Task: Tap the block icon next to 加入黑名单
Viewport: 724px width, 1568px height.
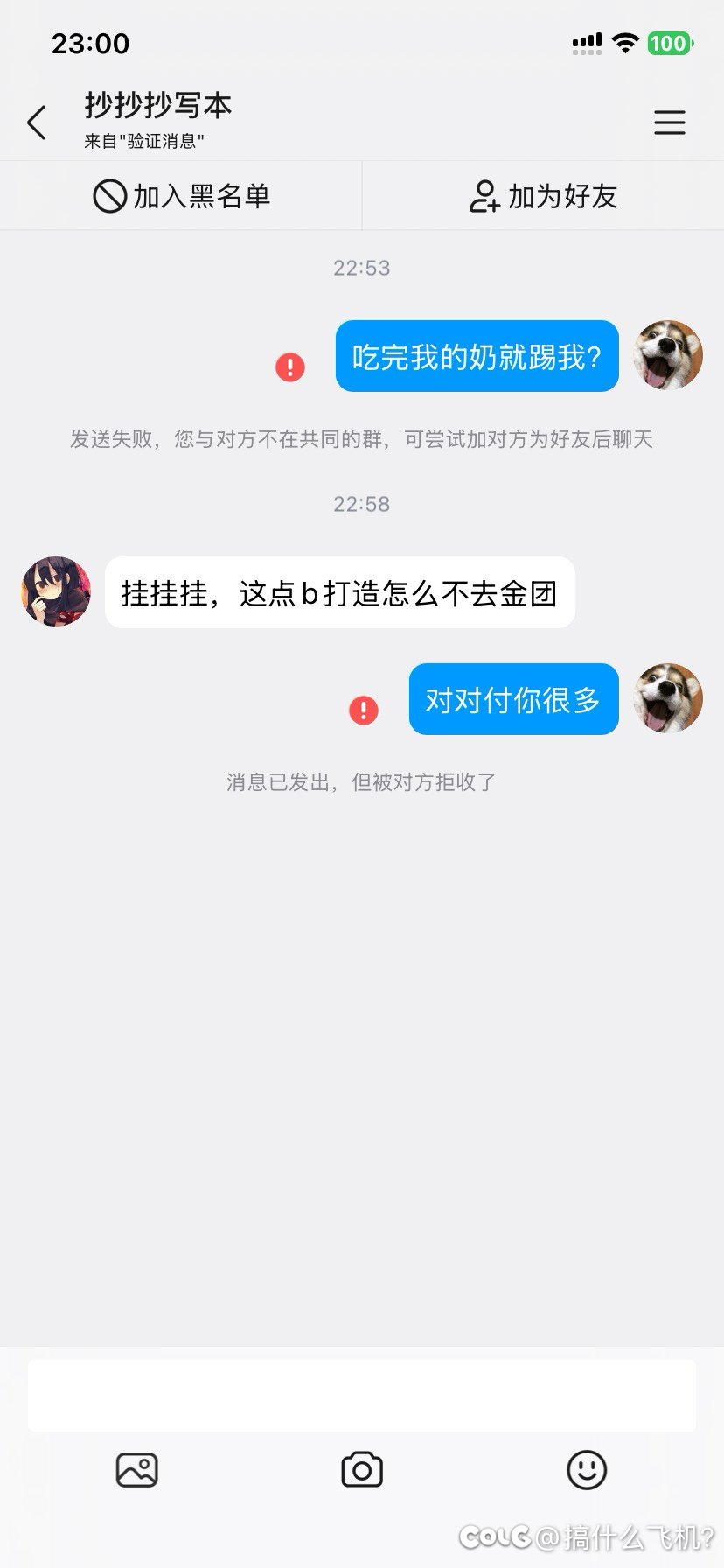Action: pos(109,196)
